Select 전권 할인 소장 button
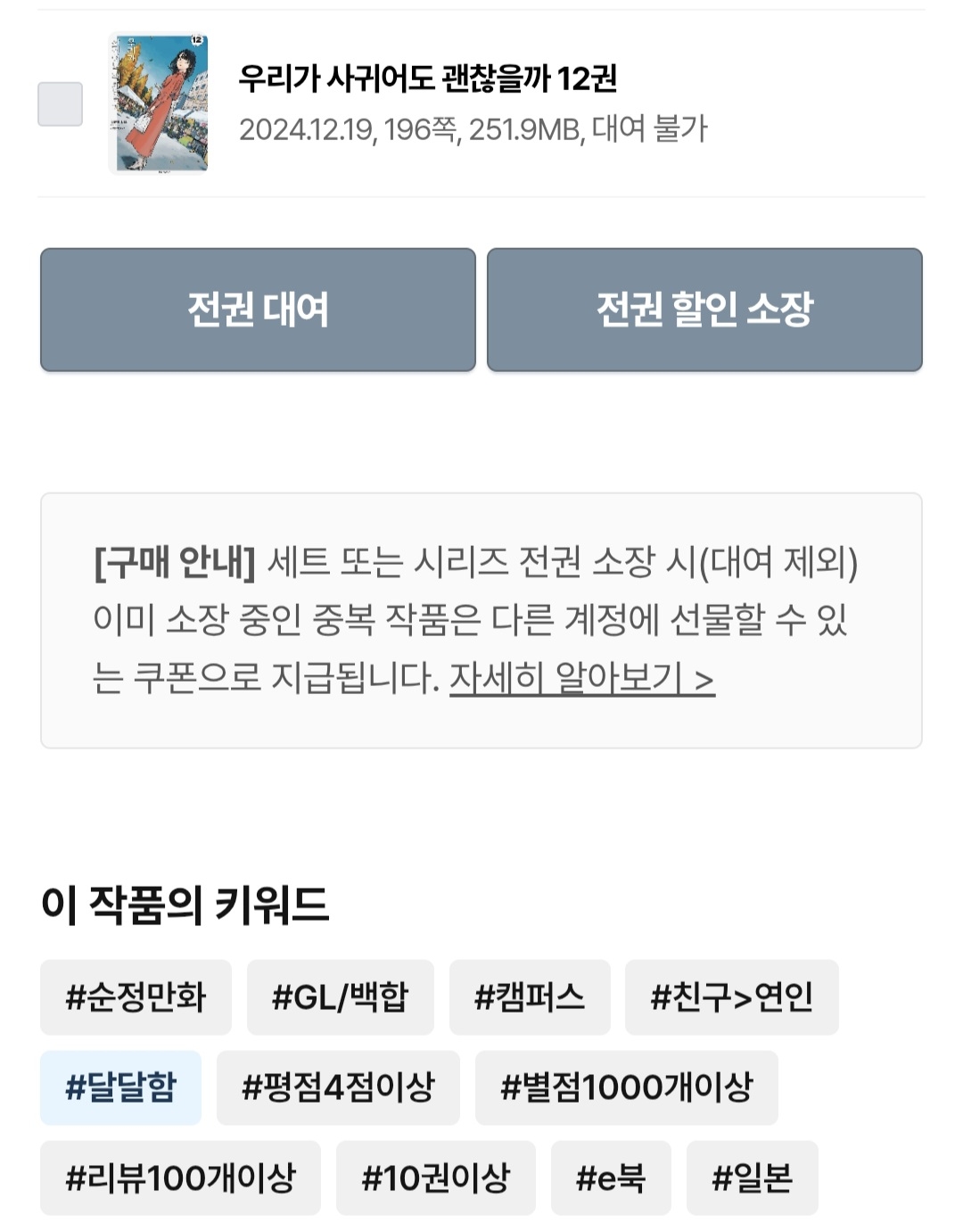Viewport: 963px width, 1232px height. click(704, 310)
